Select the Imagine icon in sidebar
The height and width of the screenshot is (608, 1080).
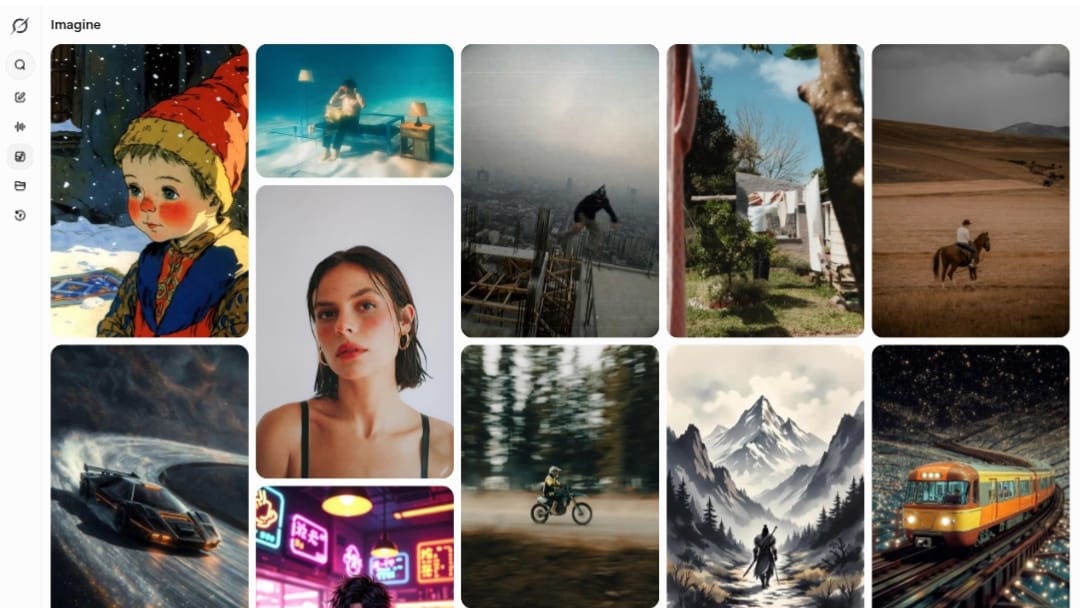20,156
